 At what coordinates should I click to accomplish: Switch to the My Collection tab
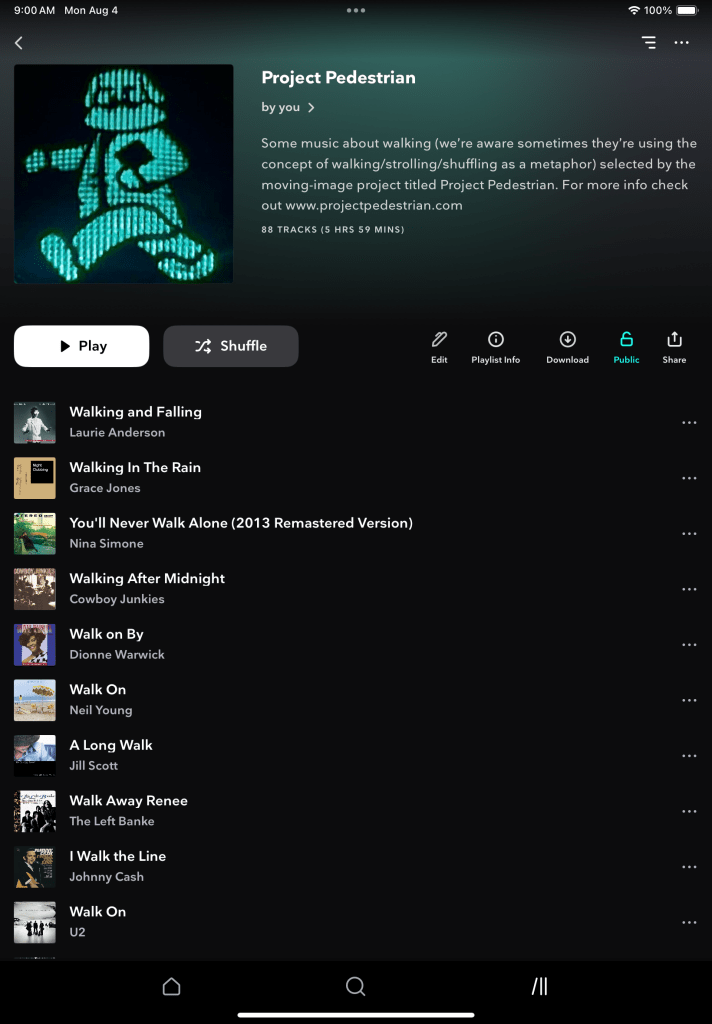click(x=540, y=987)
